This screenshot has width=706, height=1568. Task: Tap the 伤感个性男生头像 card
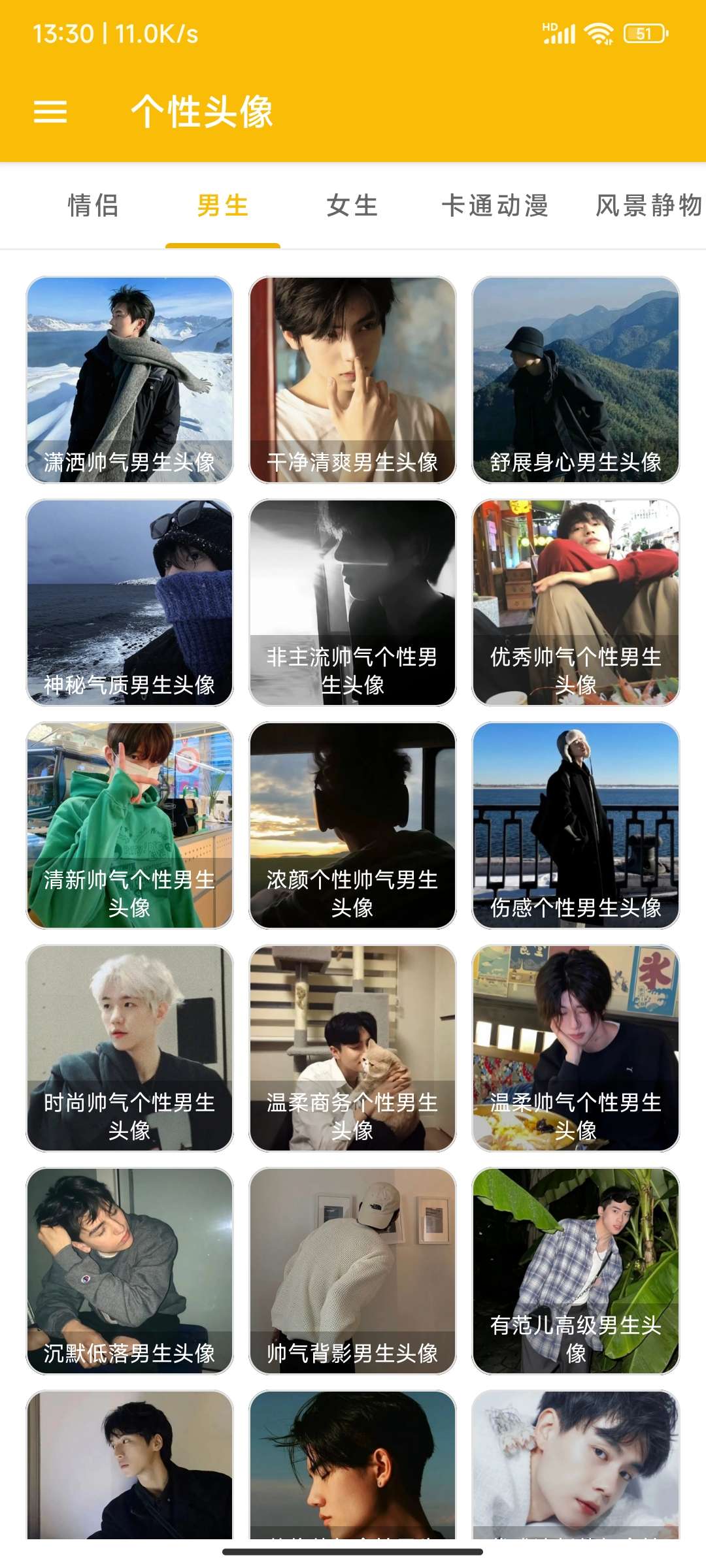(575, 825)
